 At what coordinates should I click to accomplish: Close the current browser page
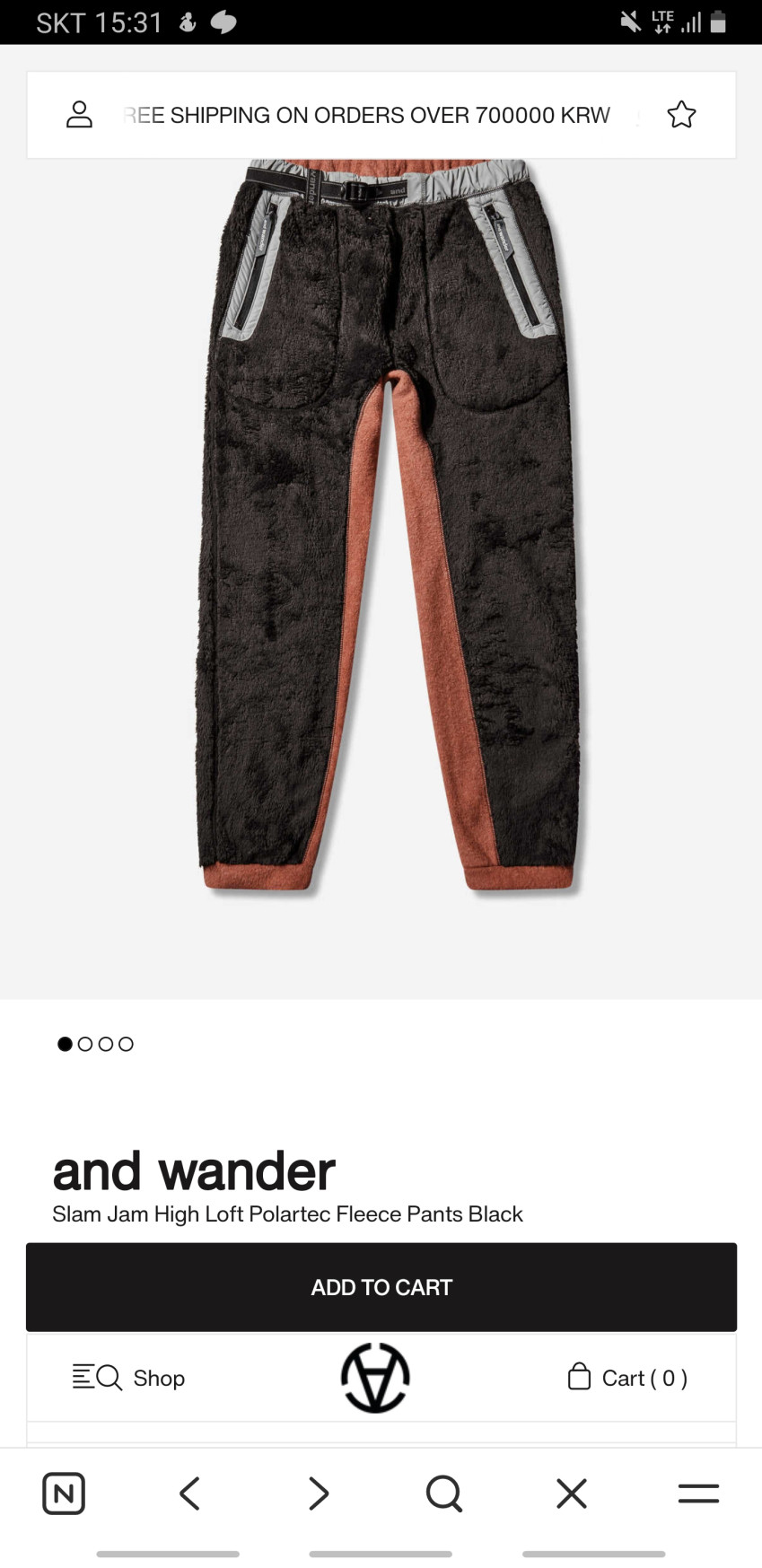tap(571, 1494)
